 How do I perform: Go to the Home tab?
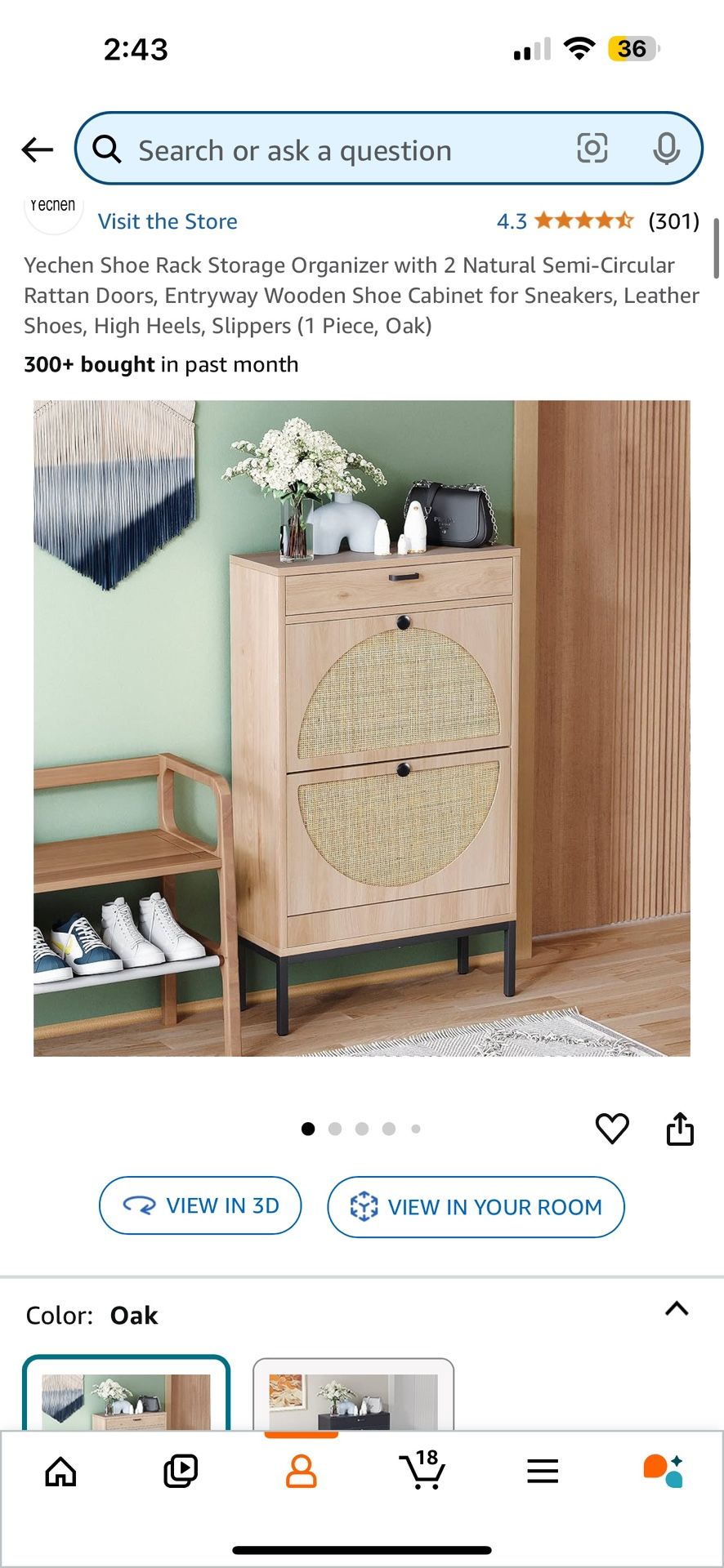(x=60, y=1472)
